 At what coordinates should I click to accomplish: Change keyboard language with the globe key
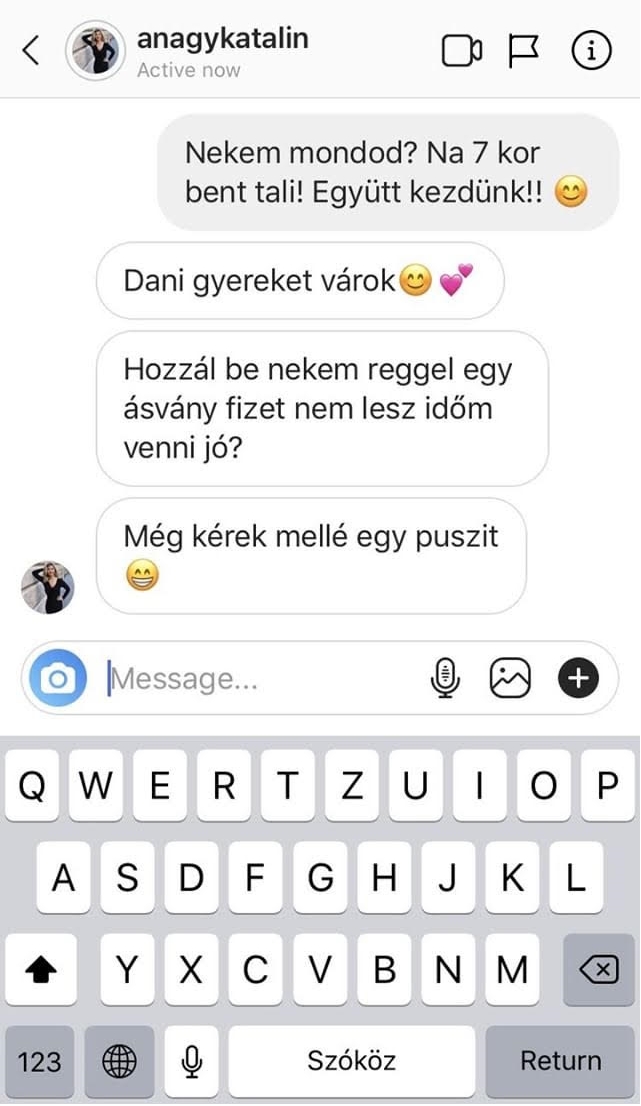pyautogui.click(x=119, y=1061)
